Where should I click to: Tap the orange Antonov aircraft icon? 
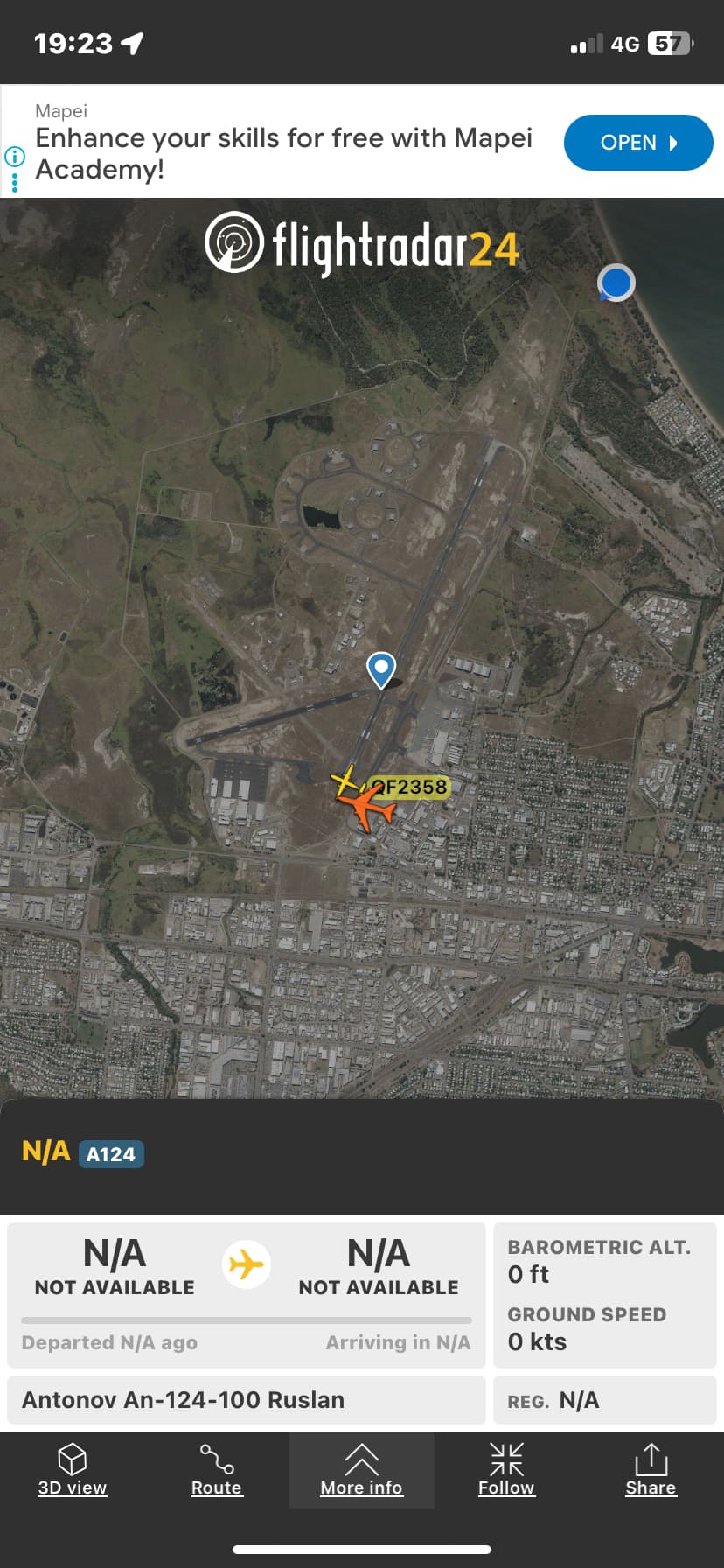pos(367,808)
